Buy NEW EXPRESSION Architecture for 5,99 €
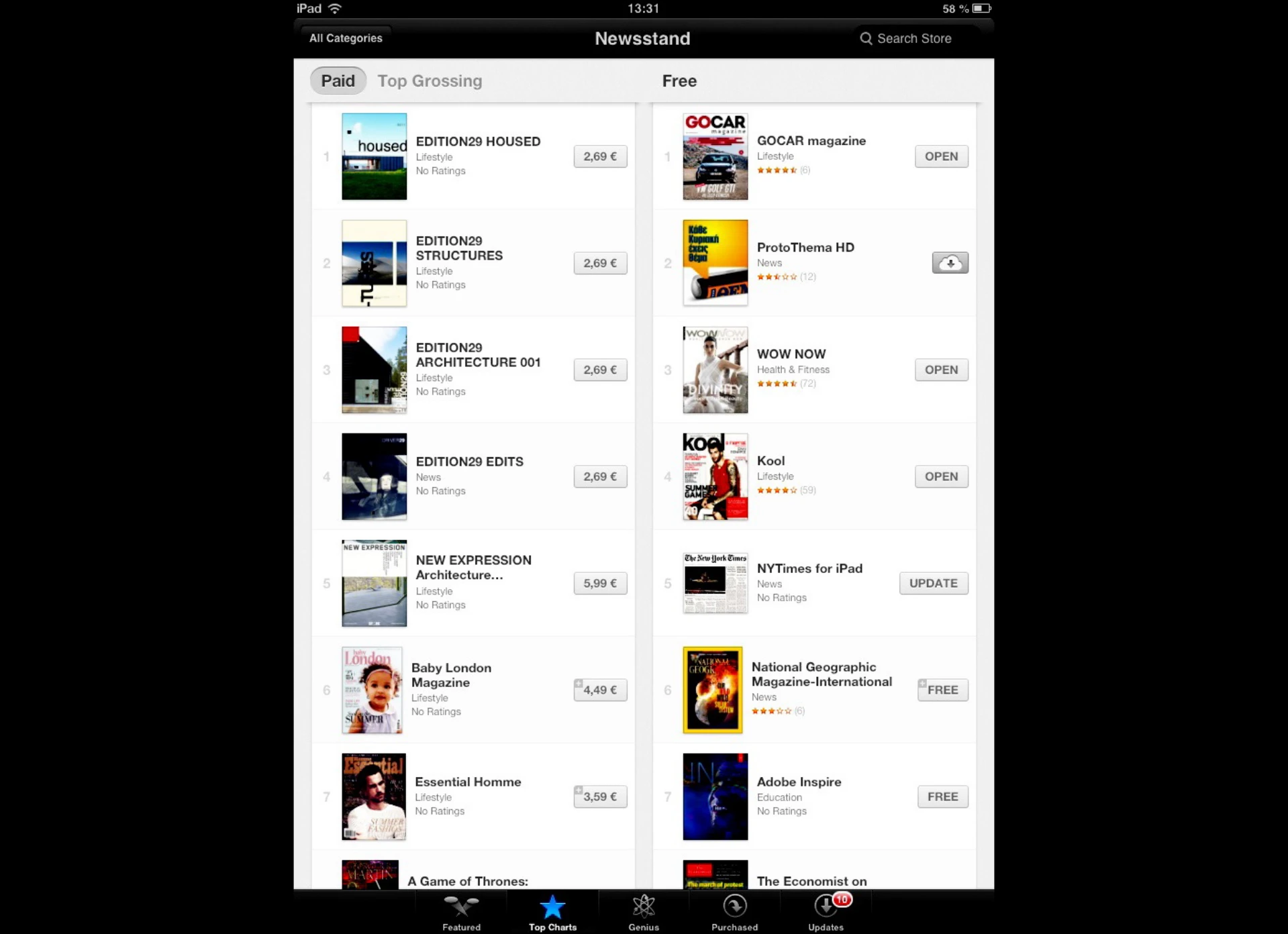Image resolution: width=1288 pixels, height=934 pixels. point(600,583)
